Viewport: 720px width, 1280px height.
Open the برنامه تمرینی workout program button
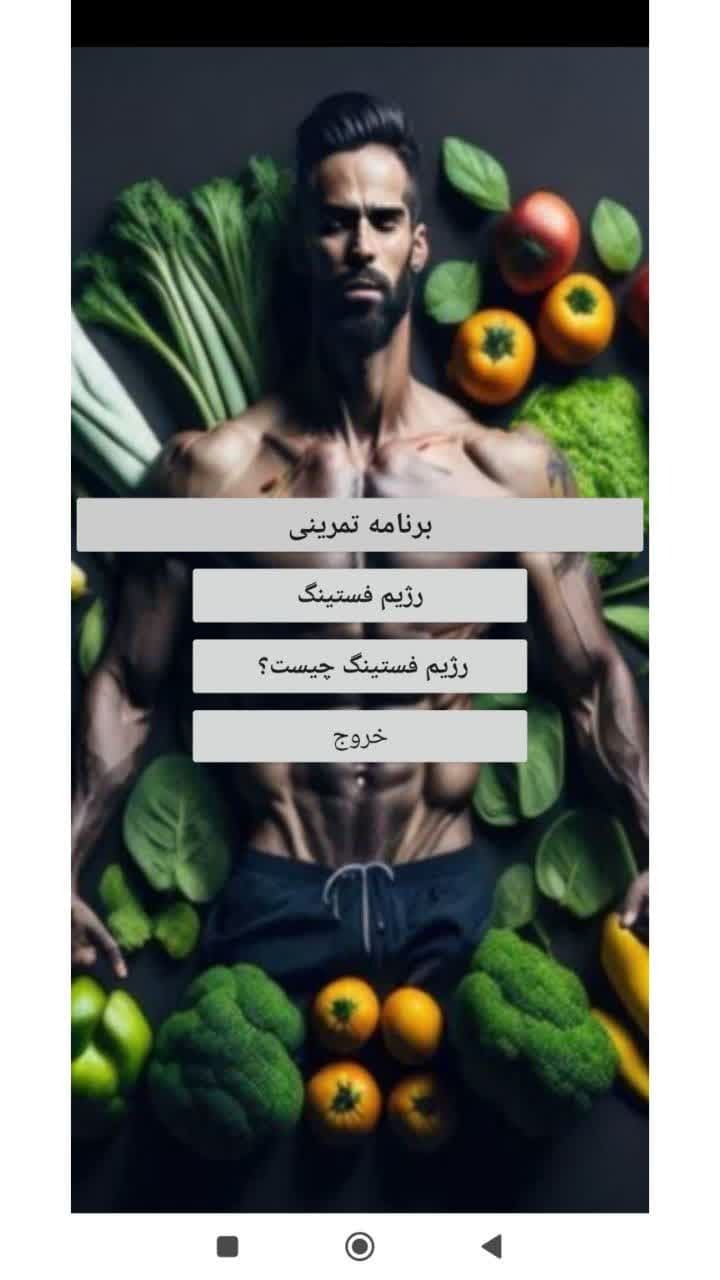tap(360, 525)
